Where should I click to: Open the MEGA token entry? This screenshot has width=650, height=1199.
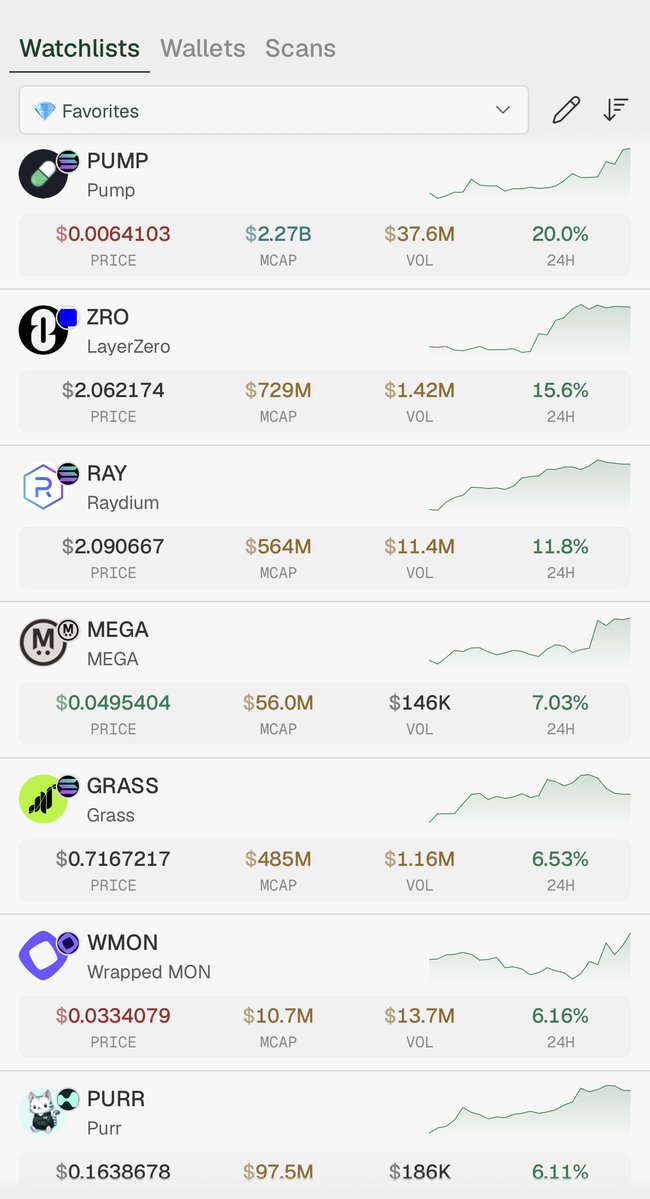pos(325,680)
